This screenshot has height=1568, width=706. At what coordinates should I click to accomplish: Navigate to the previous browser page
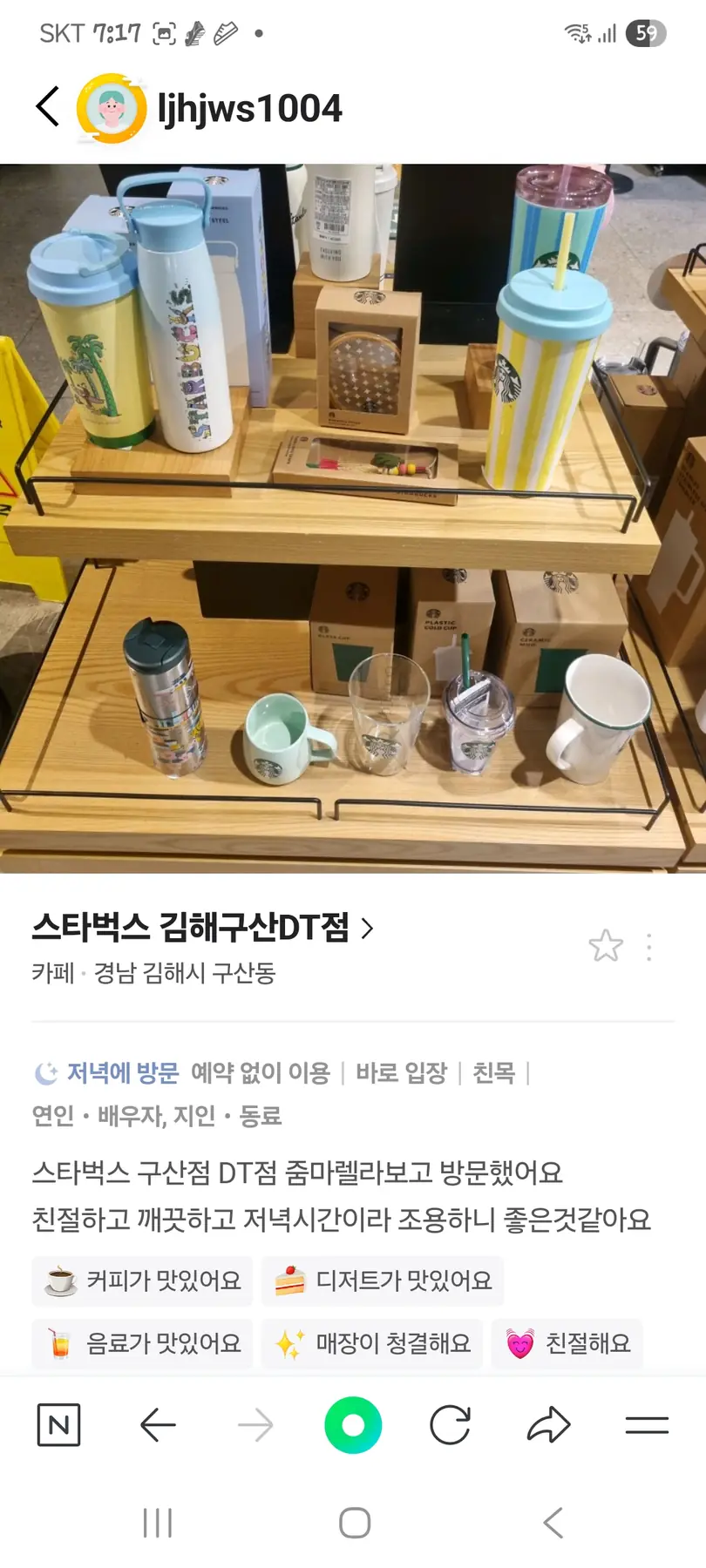[158, 1425]
